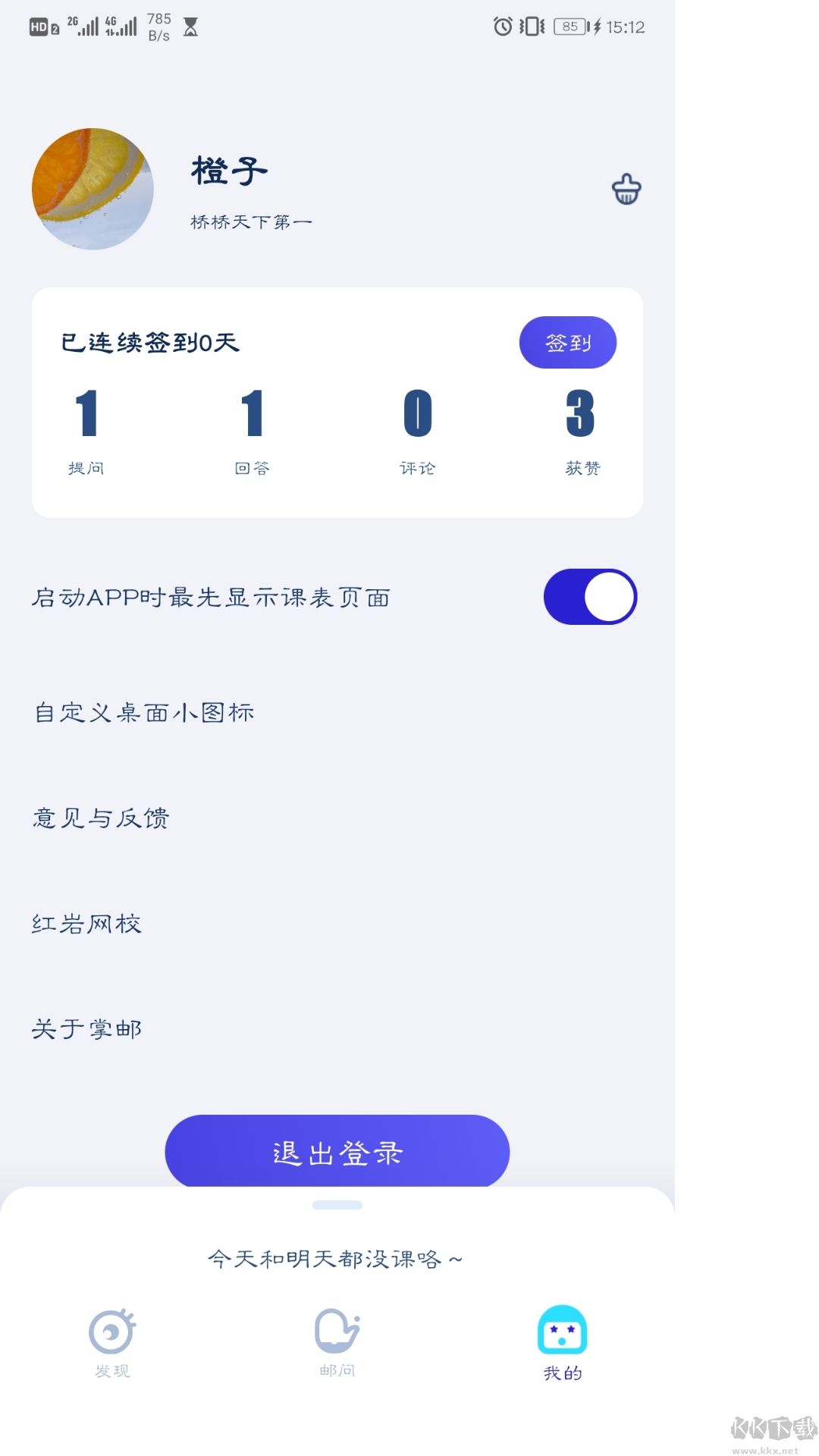Tap the vibrate mode icon in status bar
This screenshot has width=819, height=1456.
pyautogui.click(x=534, y=25)
